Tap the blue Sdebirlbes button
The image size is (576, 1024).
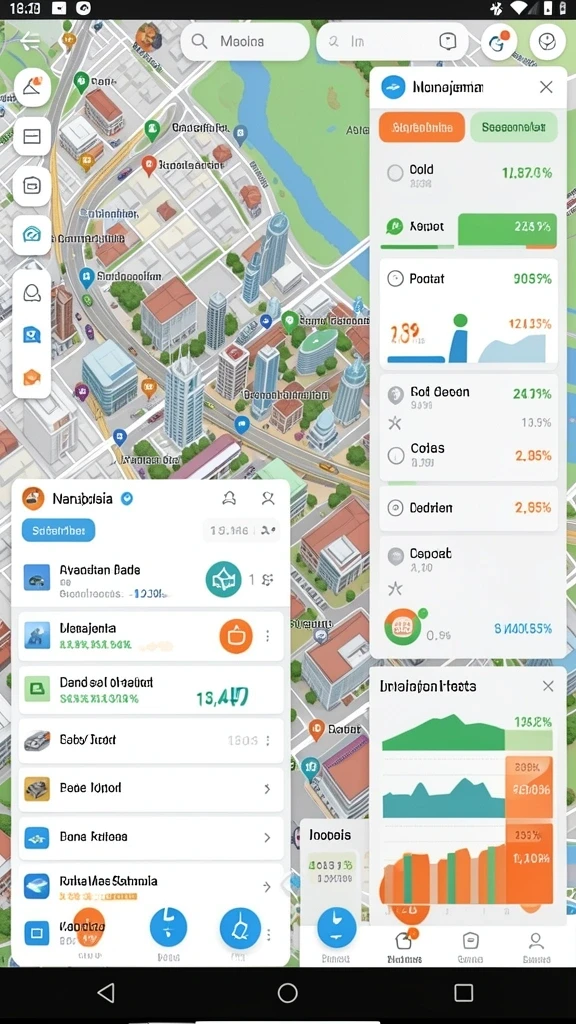[59, 530]
